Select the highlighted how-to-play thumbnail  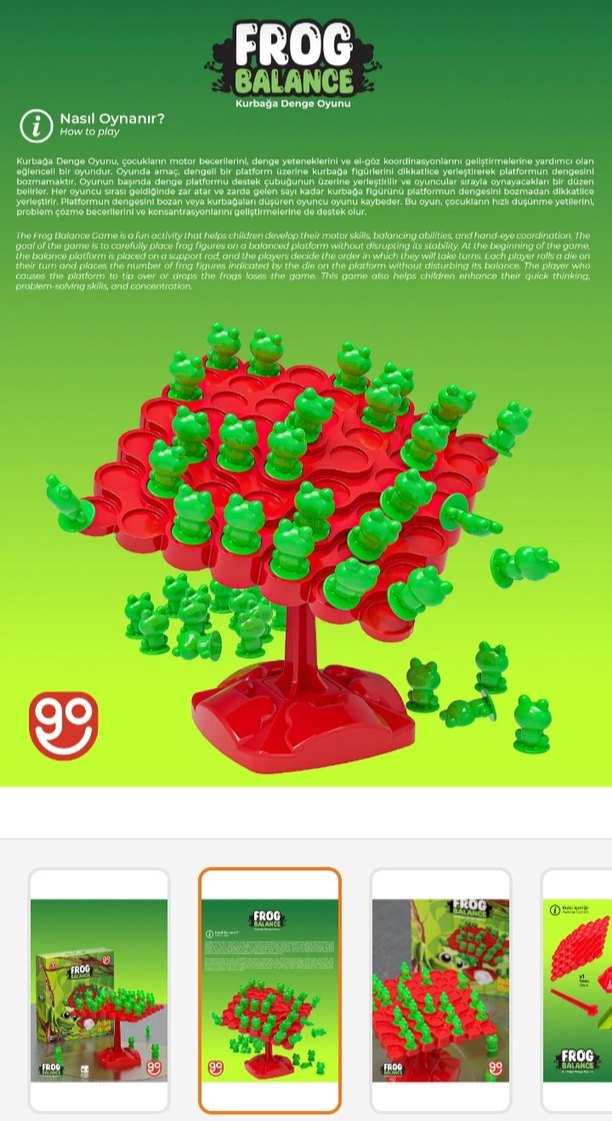270,990
